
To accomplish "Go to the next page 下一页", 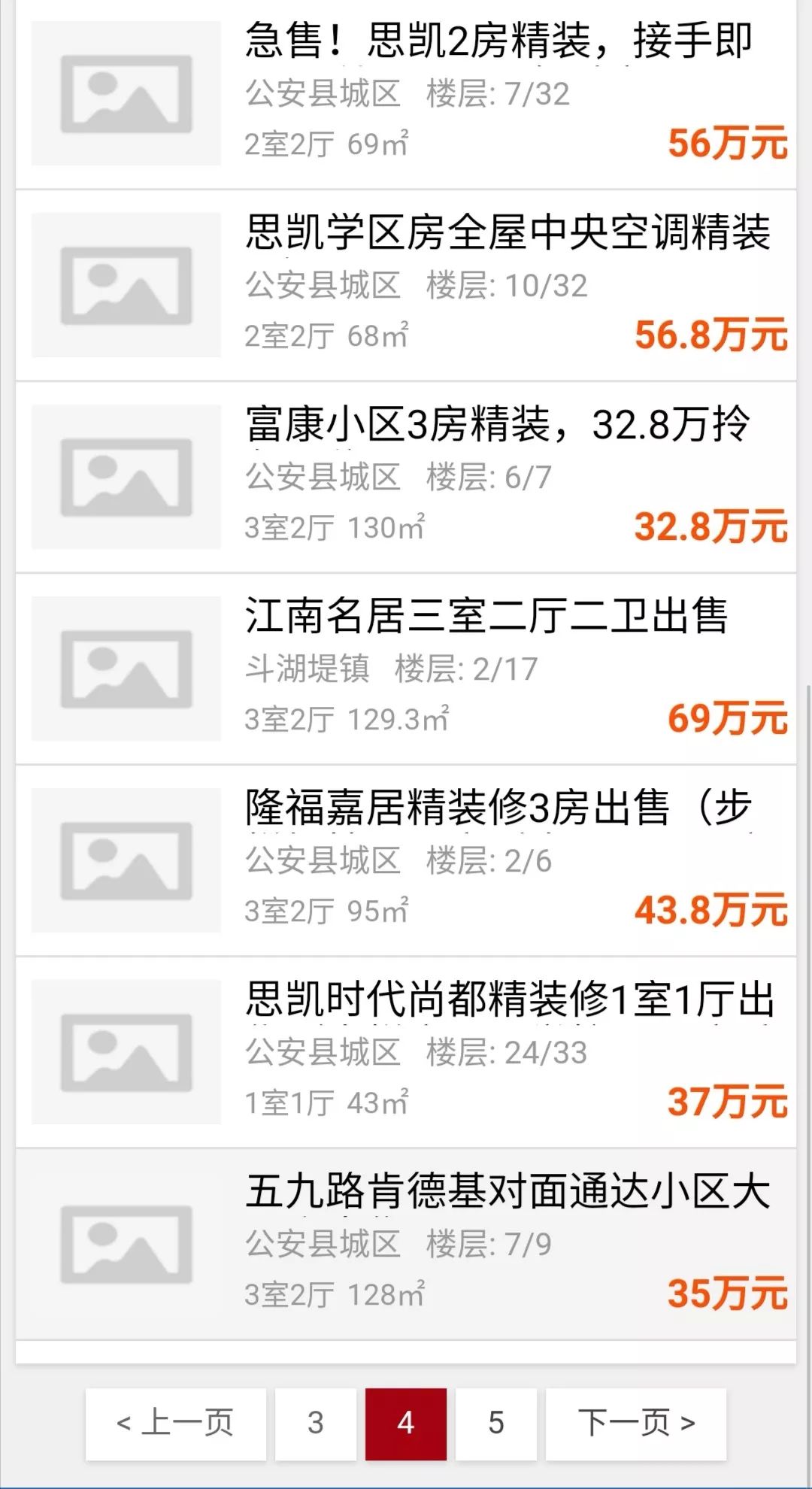I will click(x=636, y=1423).
